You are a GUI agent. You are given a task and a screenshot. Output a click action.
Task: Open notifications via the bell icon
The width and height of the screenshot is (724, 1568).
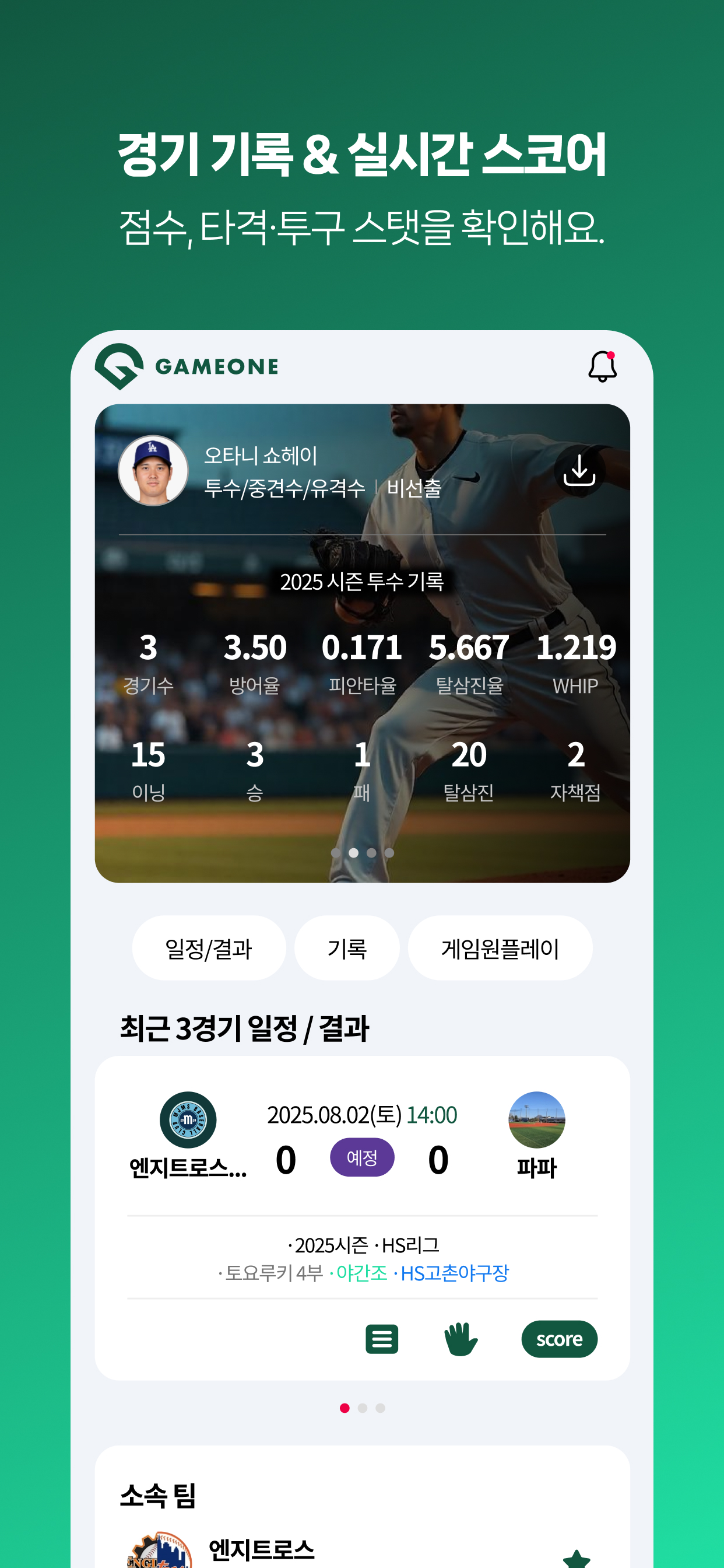603,366
